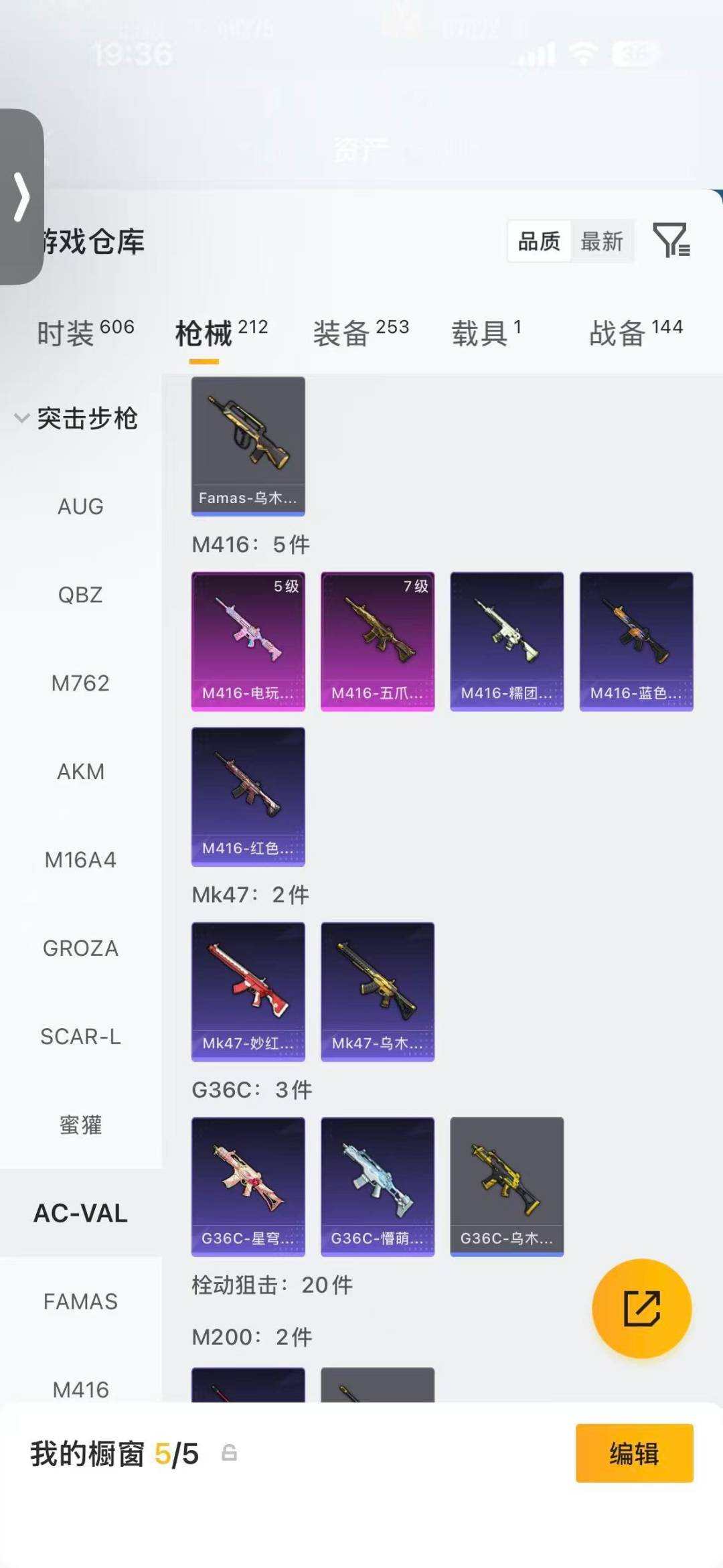723x1568 pixels.
Task: Sort items by 最新
Action: pyautogui.click(x=601, y=241)
